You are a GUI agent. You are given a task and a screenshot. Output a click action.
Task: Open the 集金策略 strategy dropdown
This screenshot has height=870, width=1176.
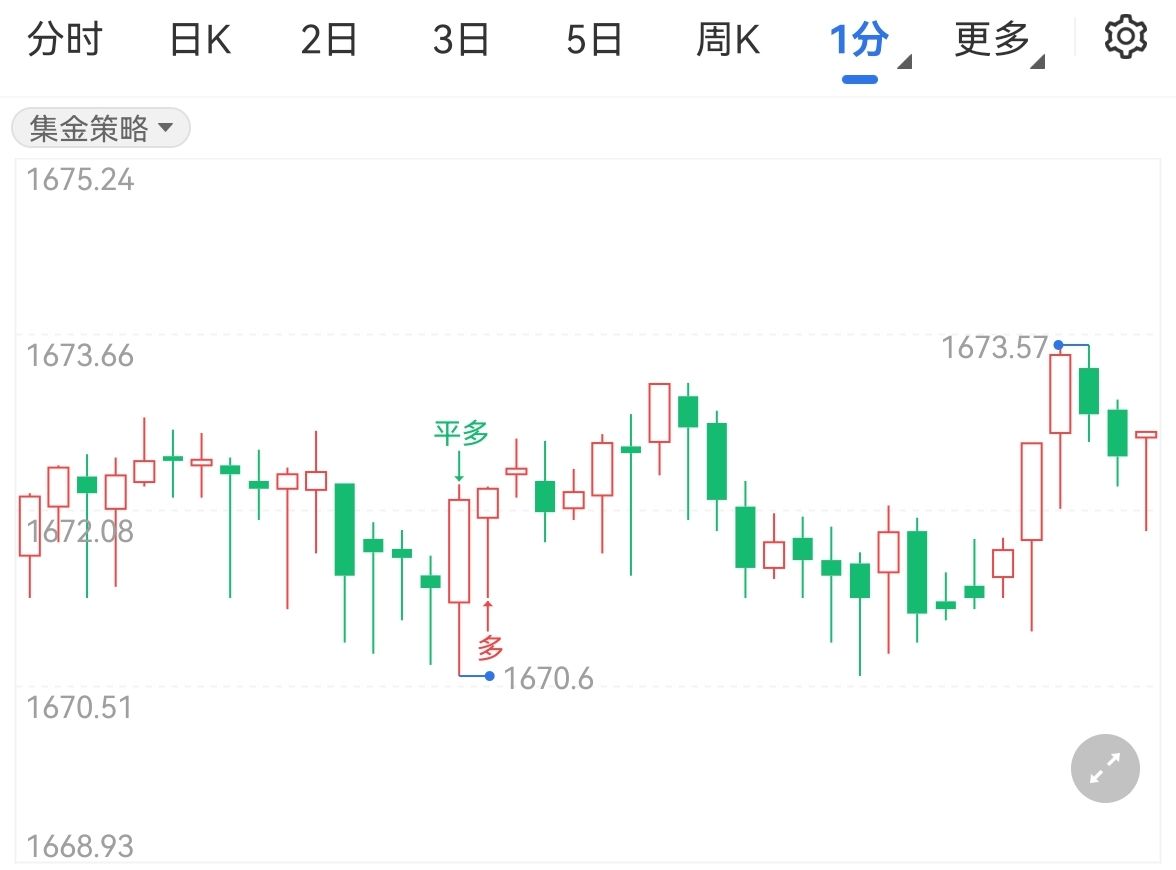(101, 128)
